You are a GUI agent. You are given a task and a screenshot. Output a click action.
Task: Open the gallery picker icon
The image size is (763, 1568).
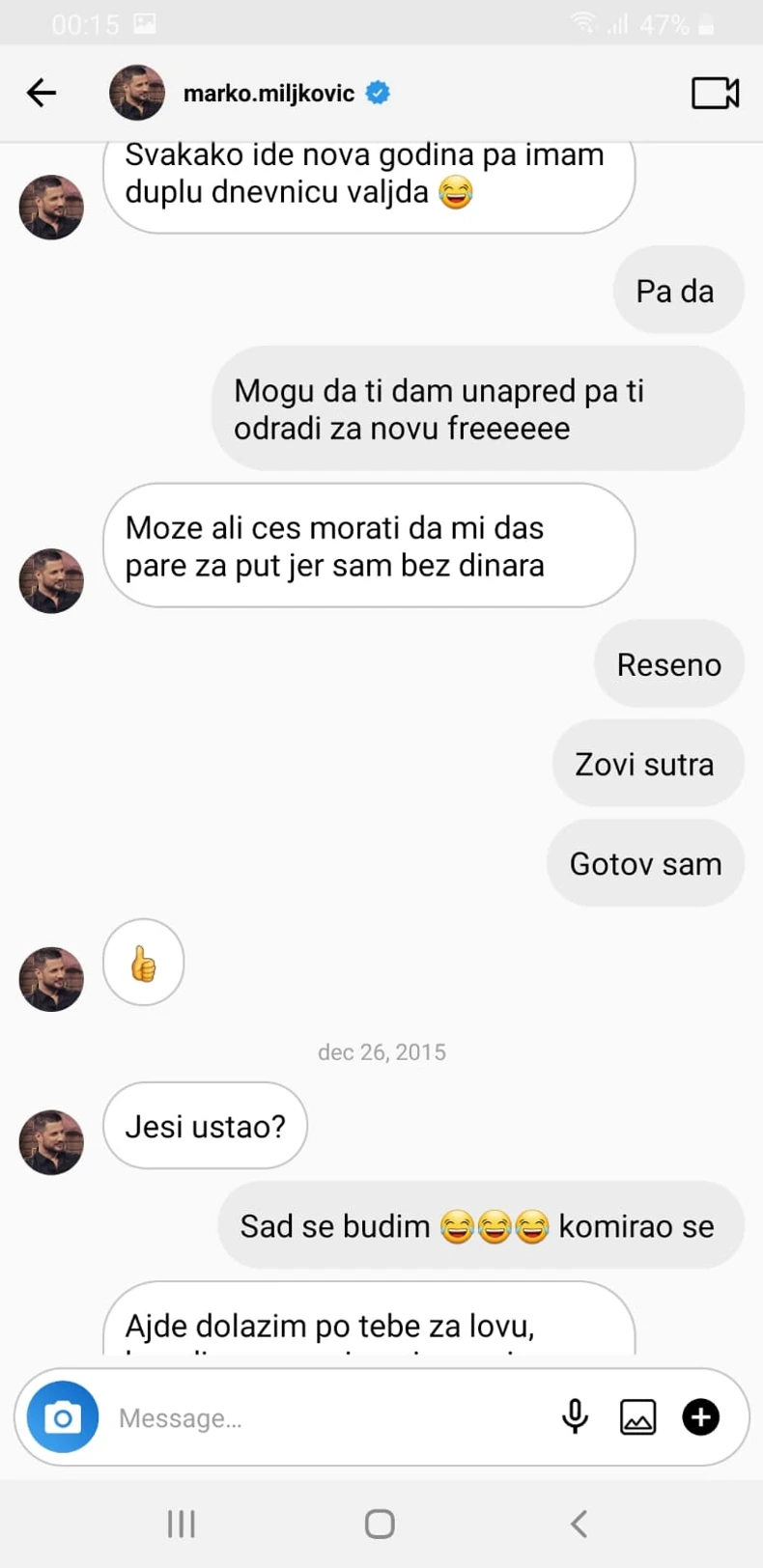coord(637,1416)
